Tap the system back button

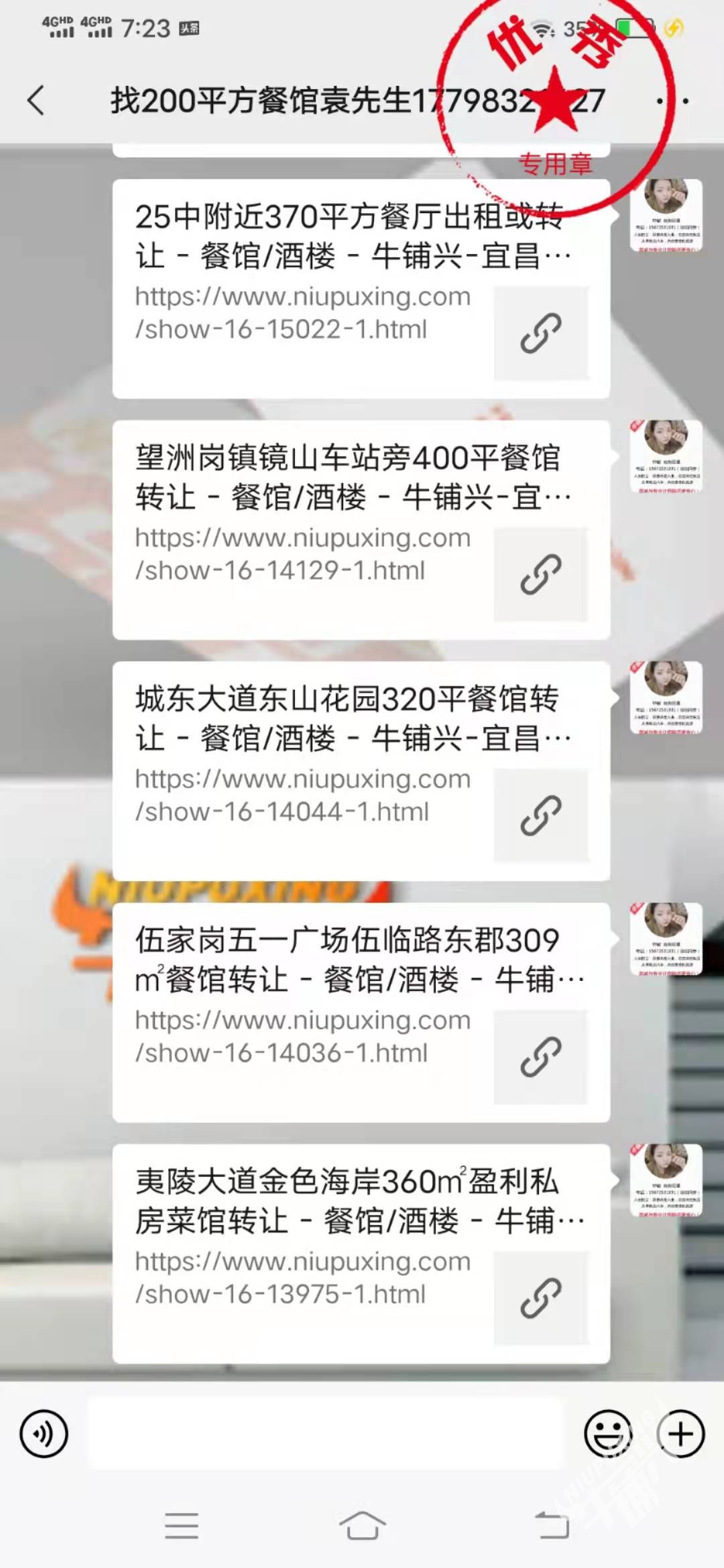[x=552, y=1526]
